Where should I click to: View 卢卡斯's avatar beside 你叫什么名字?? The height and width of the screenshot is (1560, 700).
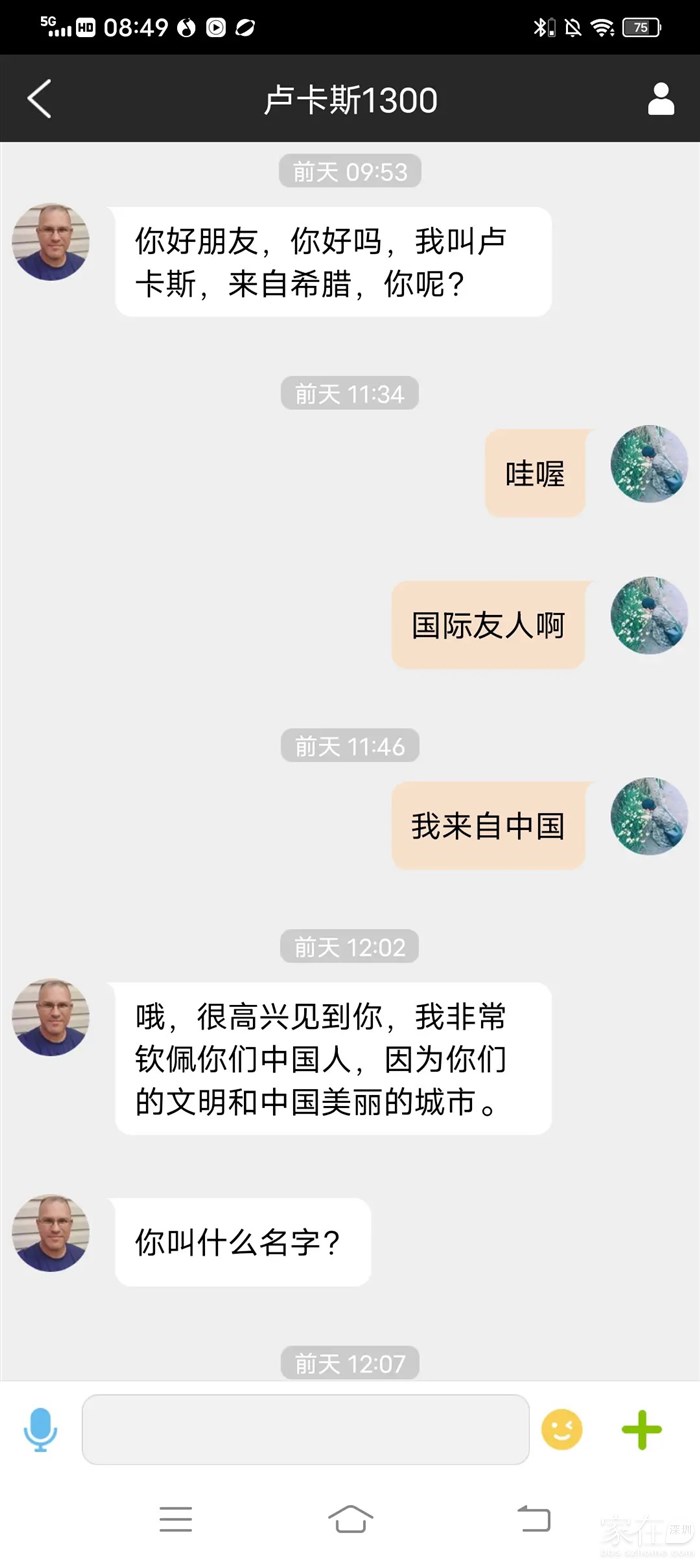[x=50, y=1233]
